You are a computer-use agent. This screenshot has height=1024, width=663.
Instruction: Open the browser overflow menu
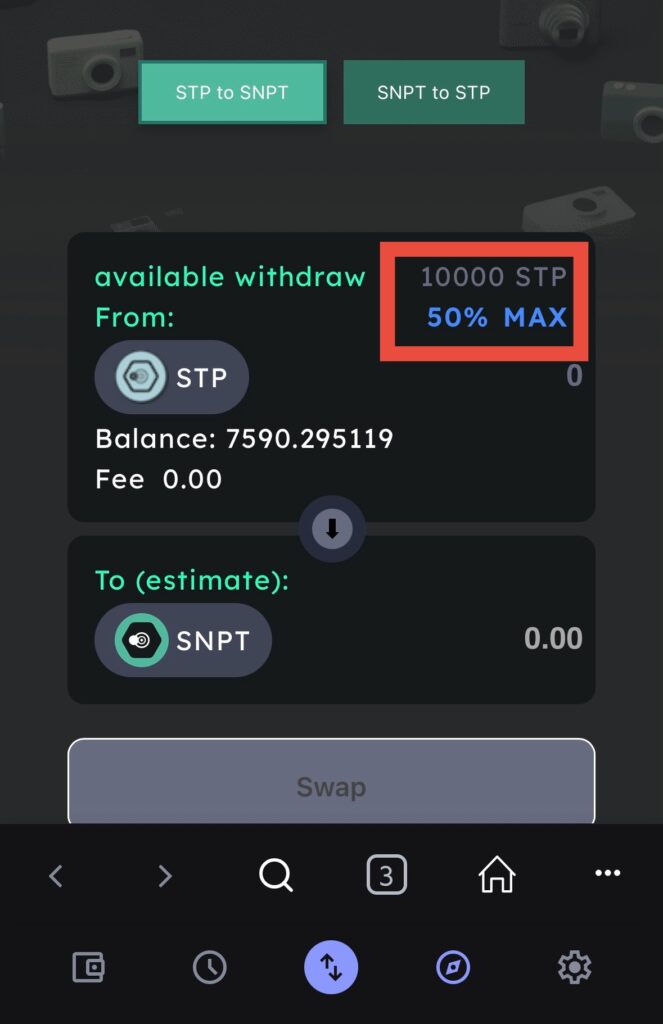(607, 873)
